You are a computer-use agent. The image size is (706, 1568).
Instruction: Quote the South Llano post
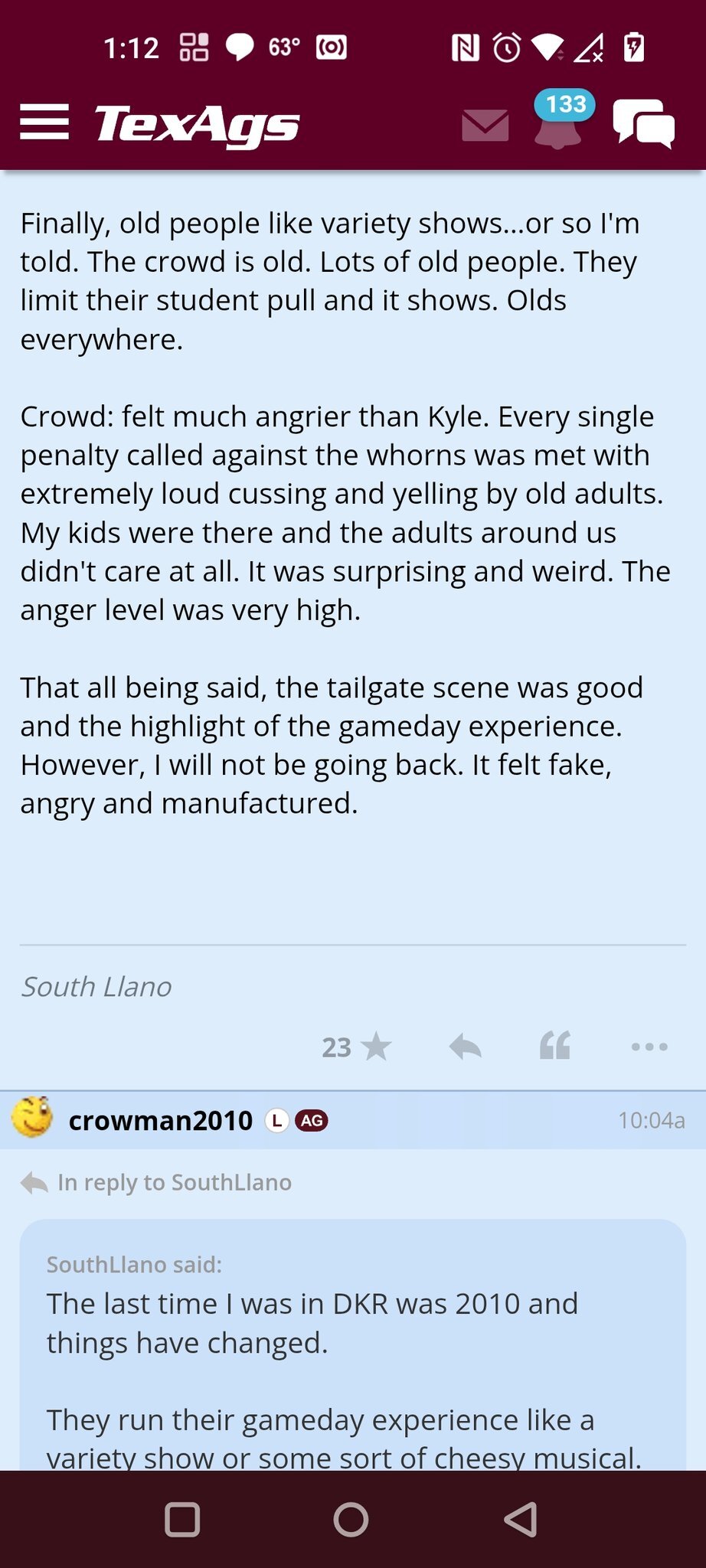point(555,1046)
